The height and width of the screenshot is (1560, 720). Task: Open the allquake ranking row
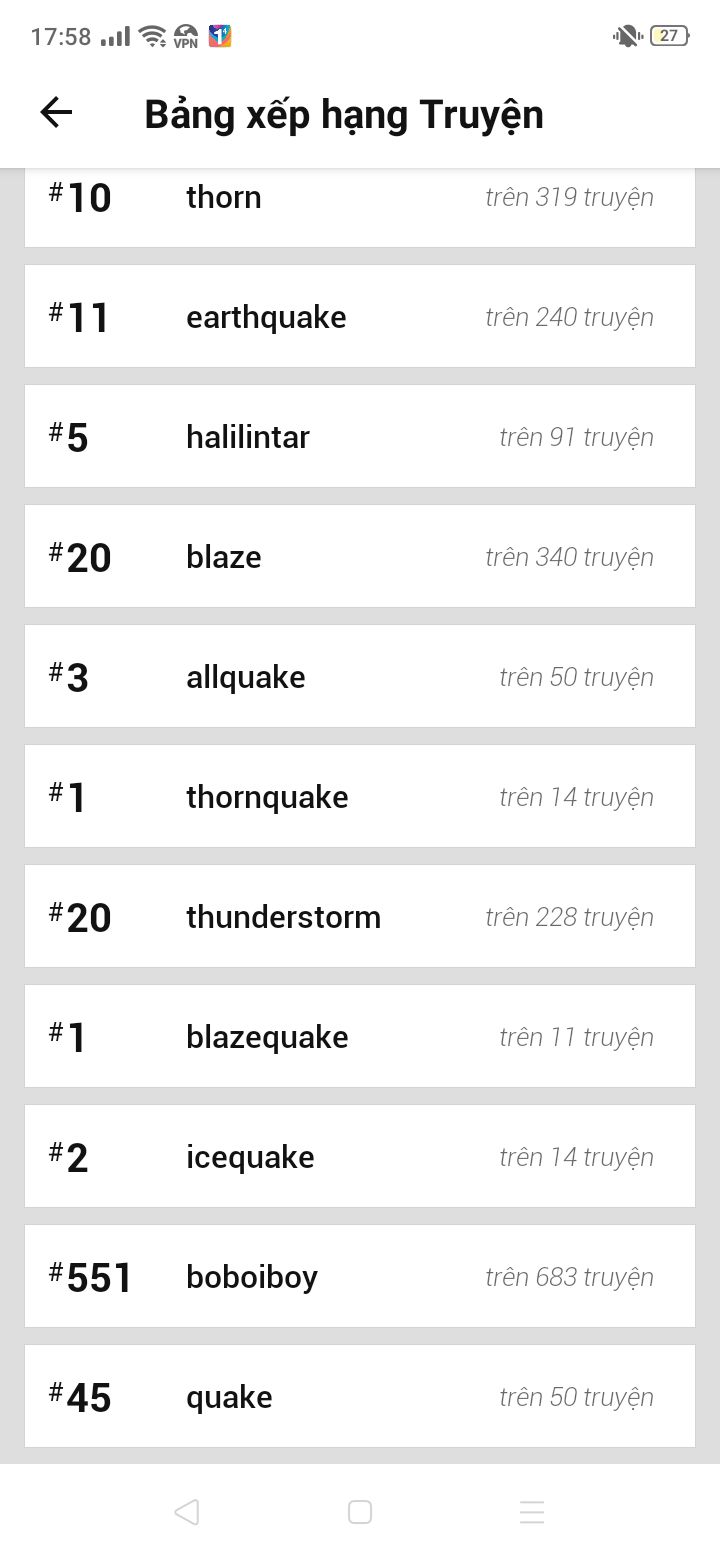(359, 677)
